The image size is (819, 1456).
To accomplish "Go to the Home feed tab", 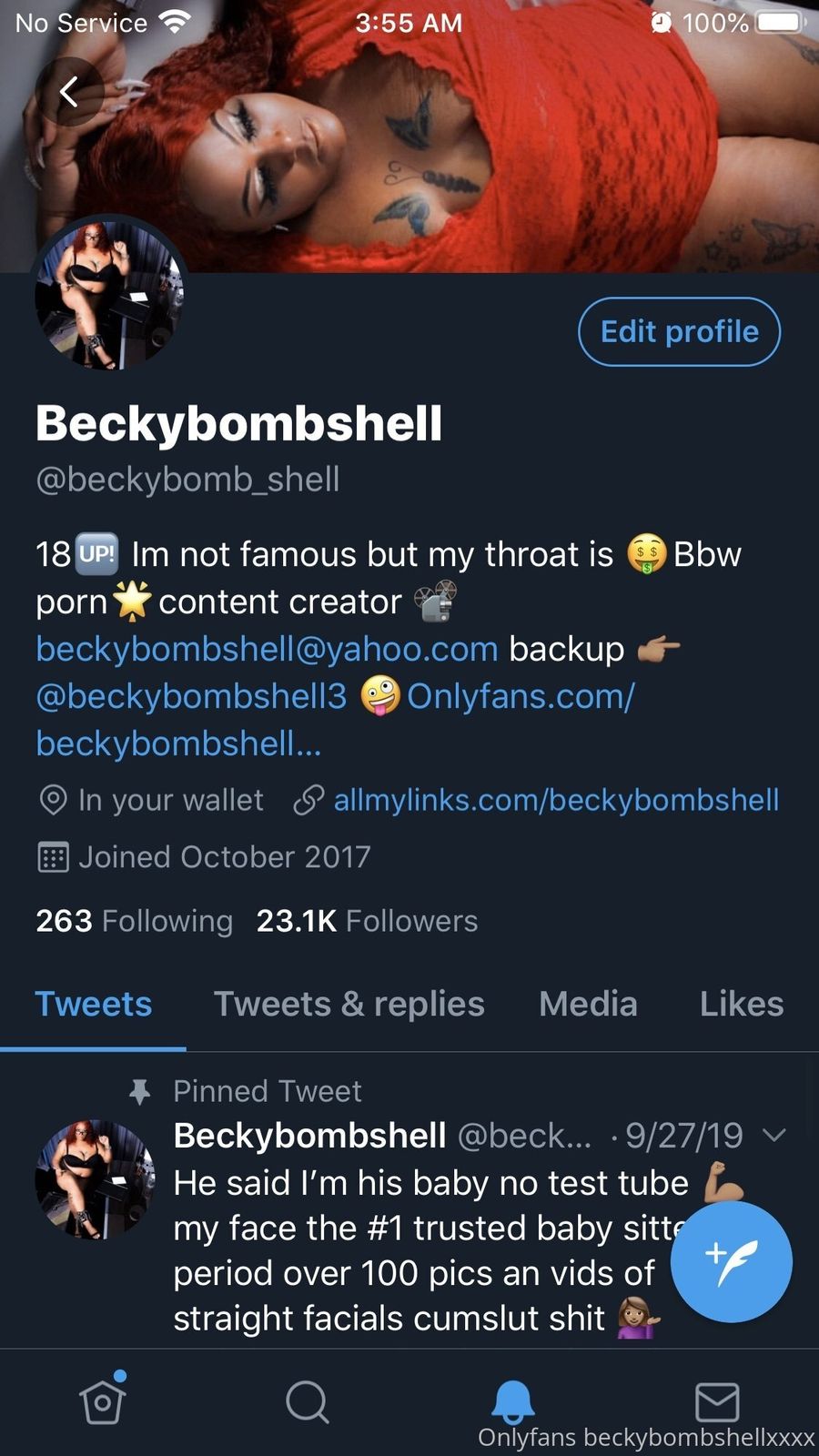I will click(x=102, y=1401).
